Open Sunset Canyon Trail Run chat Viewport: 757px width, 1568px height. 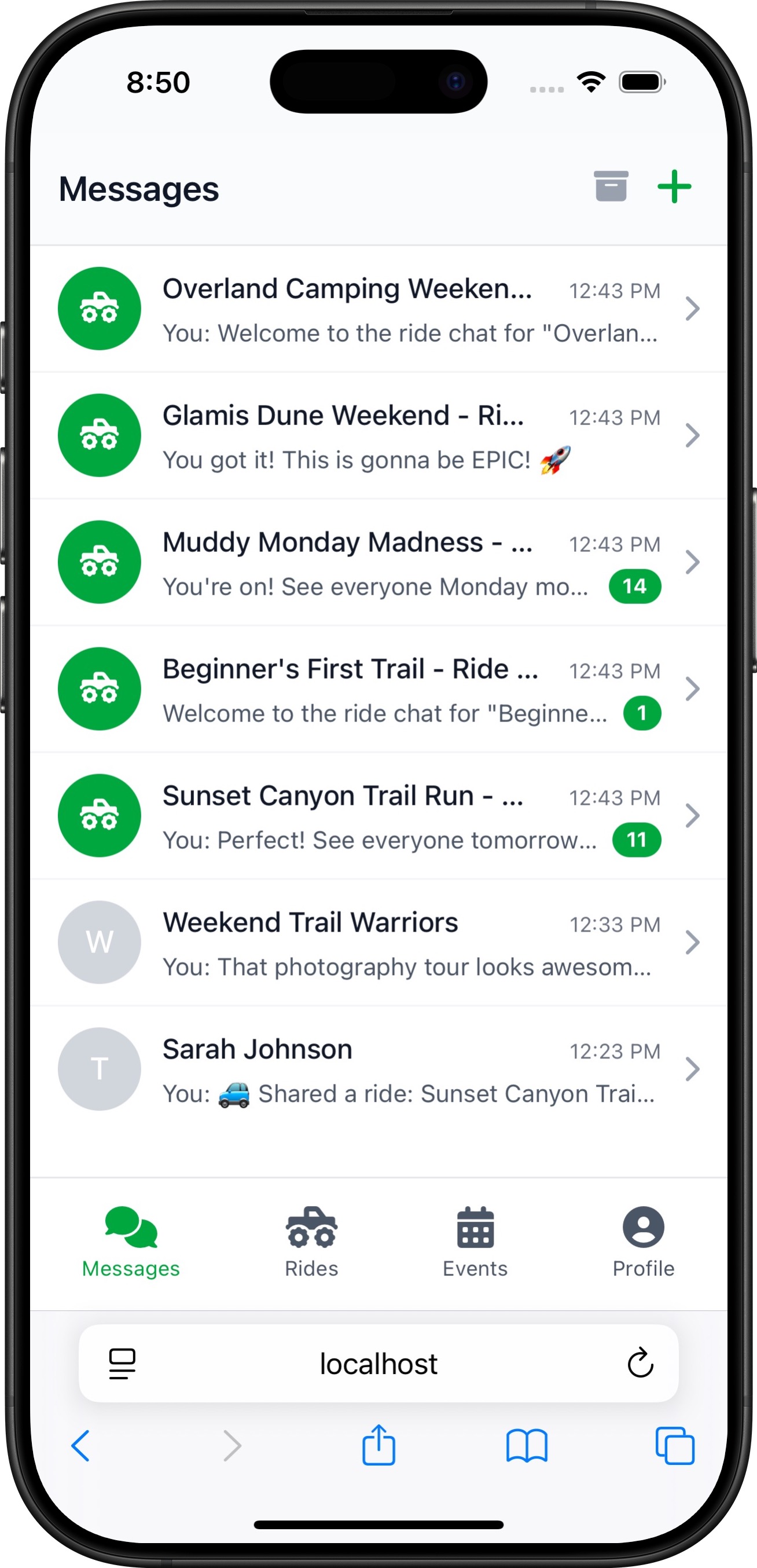[377, 816]
